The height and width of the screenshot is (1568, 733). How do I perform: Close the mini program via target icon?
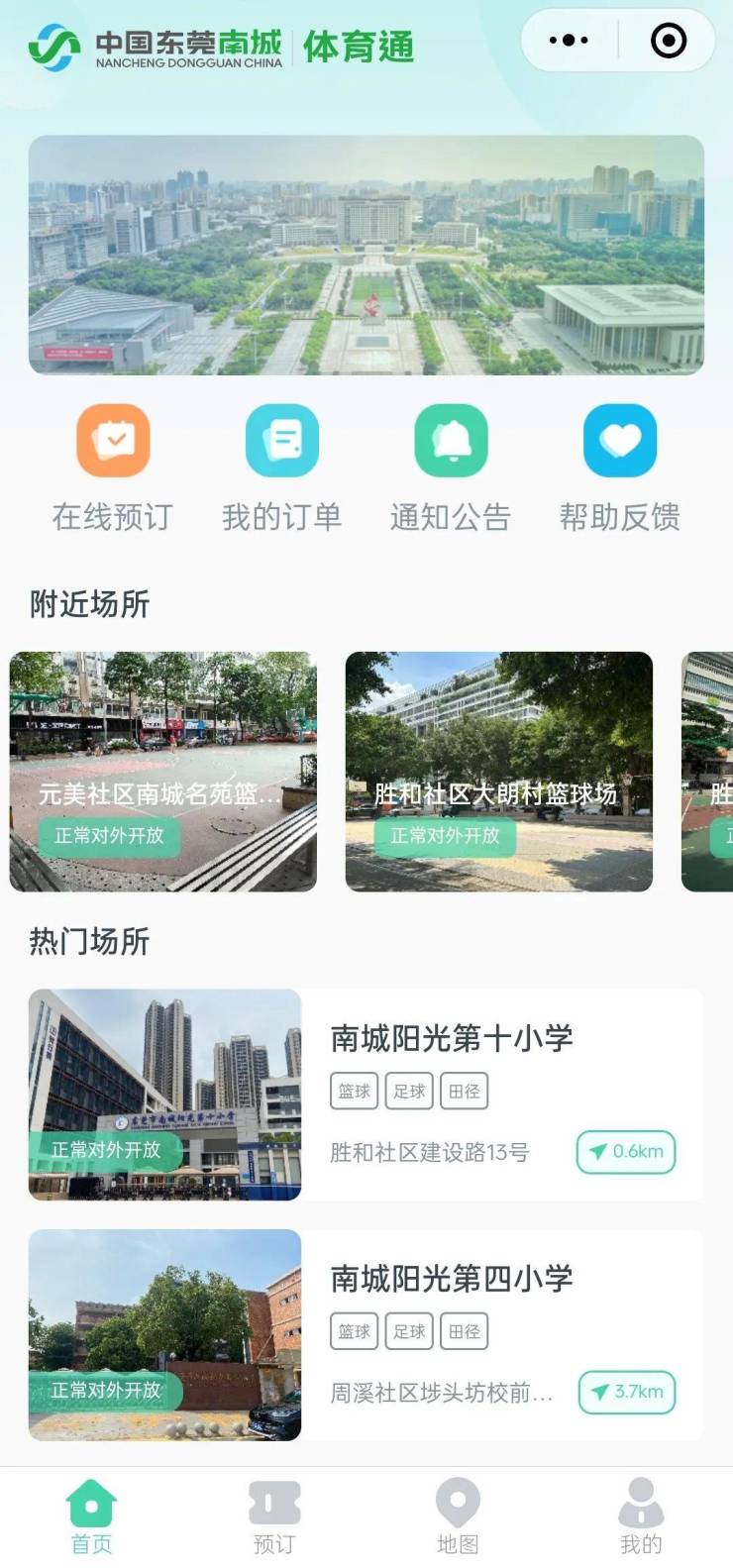coord(668,41)
